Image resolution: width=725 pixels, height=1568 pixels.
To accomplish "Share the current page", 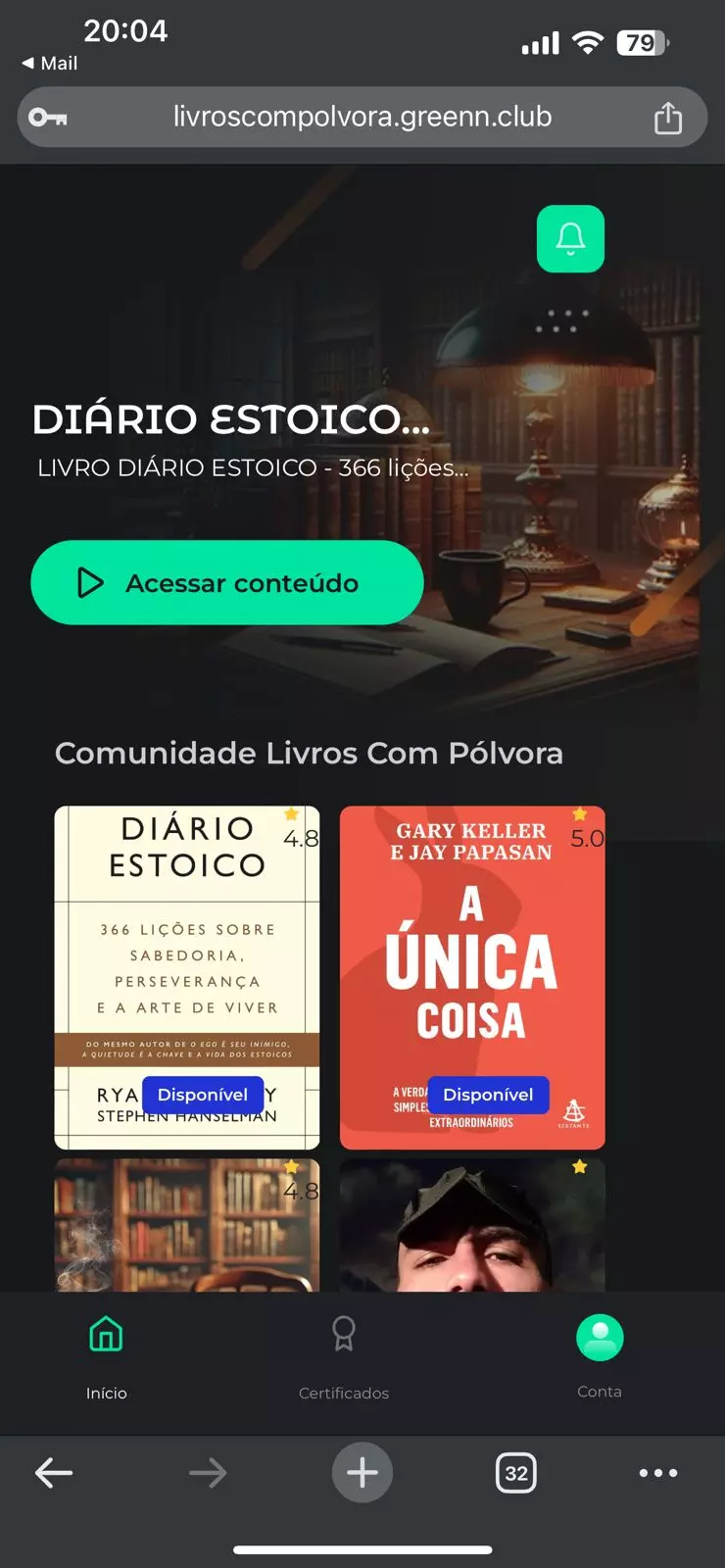I will pos(668,118).
